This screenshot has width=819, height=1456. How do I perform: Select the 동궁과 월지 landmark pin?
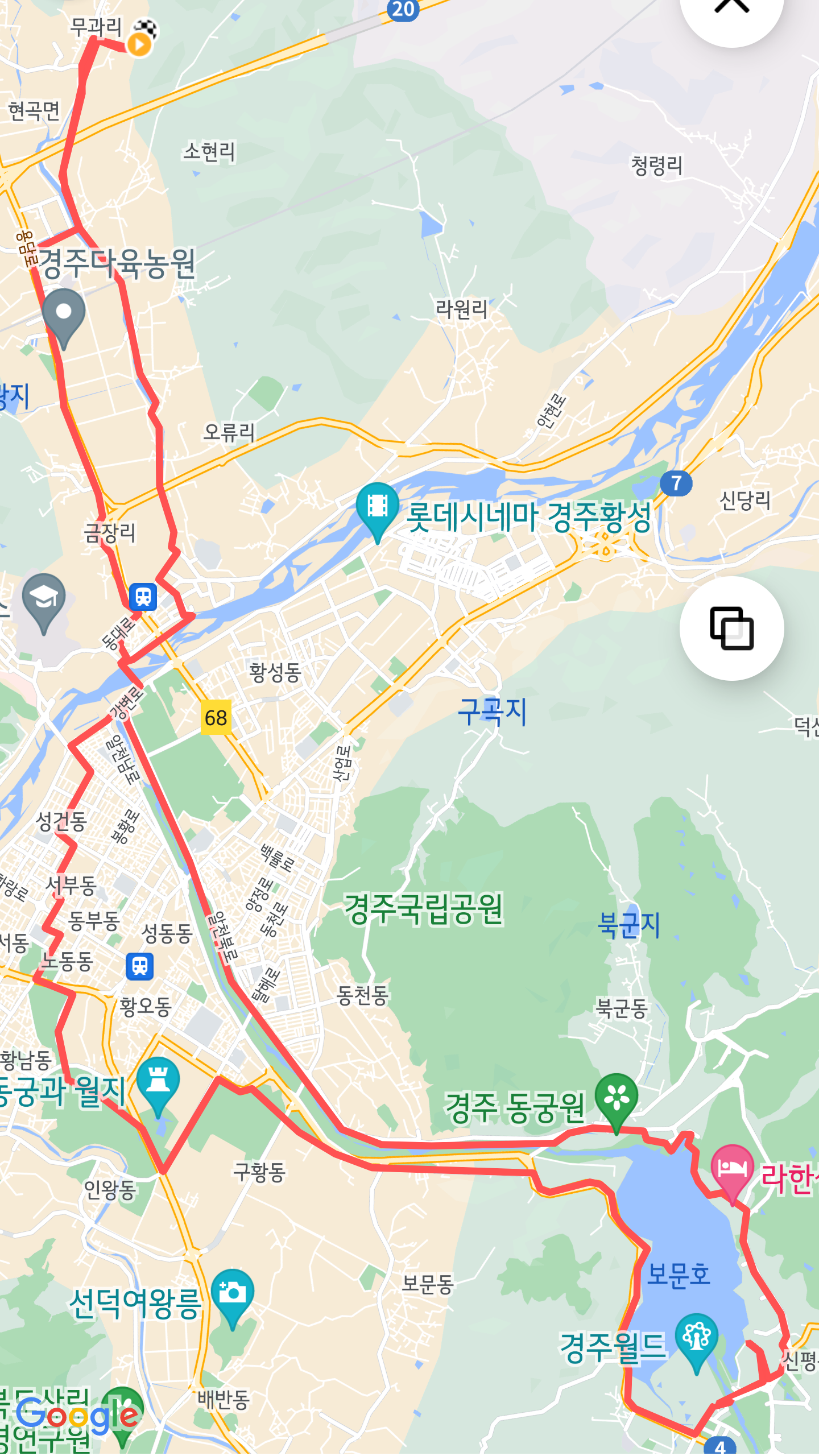coord(158,1082)
